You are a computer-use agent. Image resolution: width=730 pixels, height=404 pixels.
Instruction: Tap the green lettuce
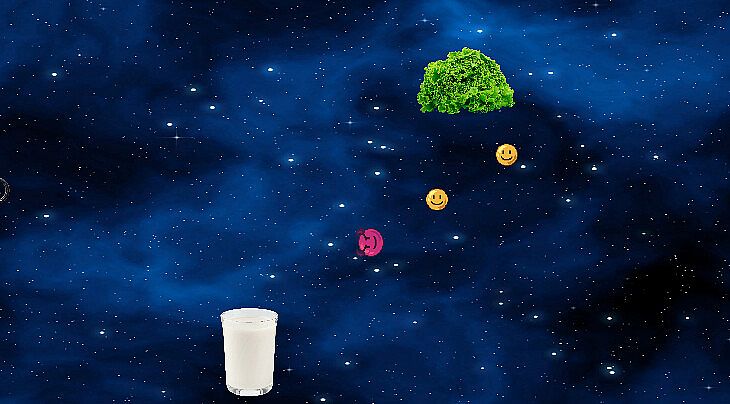(466, 82)
